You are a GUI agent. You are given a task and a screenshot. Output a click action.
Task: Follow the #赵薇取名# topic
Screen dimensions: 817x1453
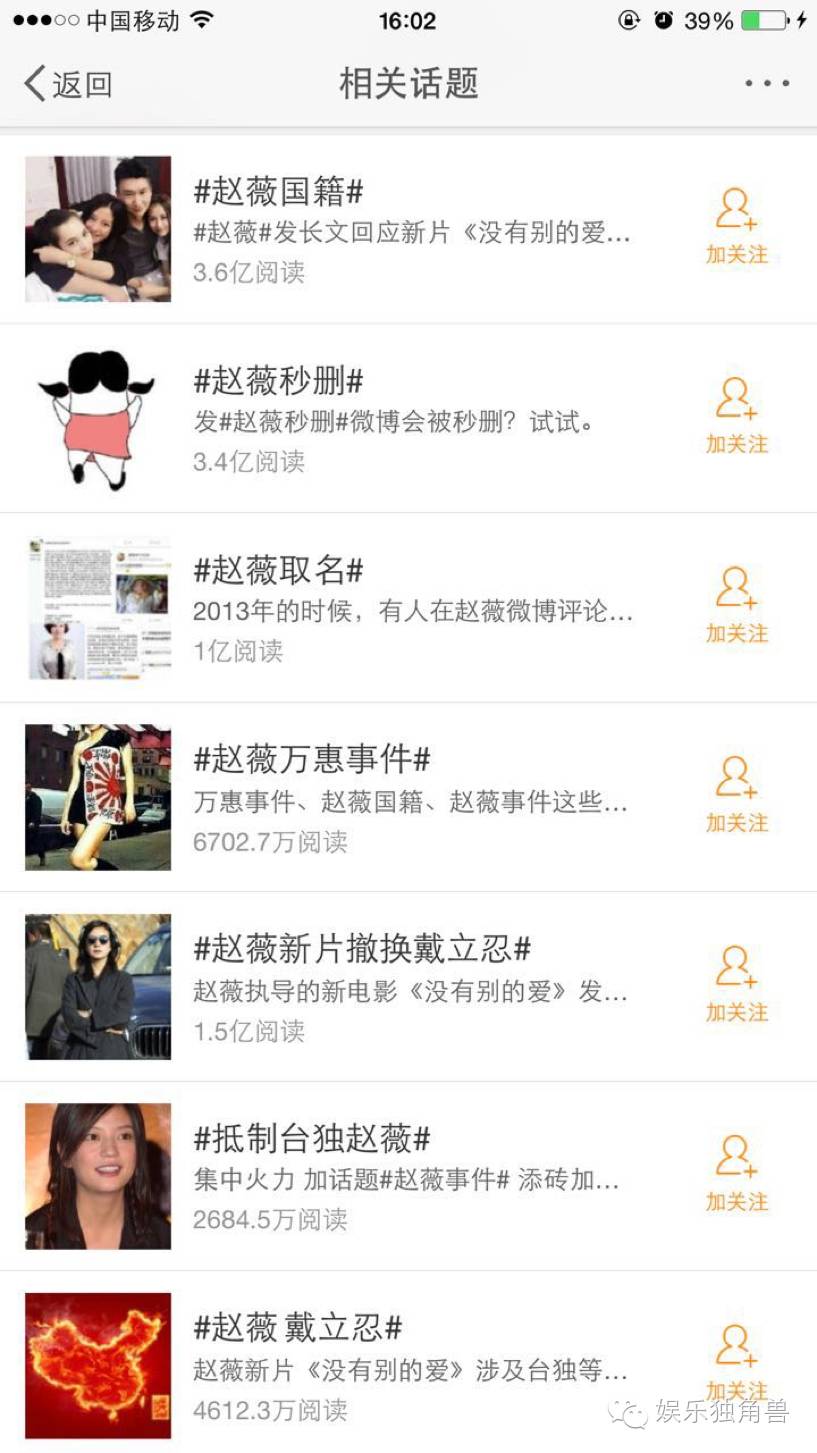[x=736, y=607]
